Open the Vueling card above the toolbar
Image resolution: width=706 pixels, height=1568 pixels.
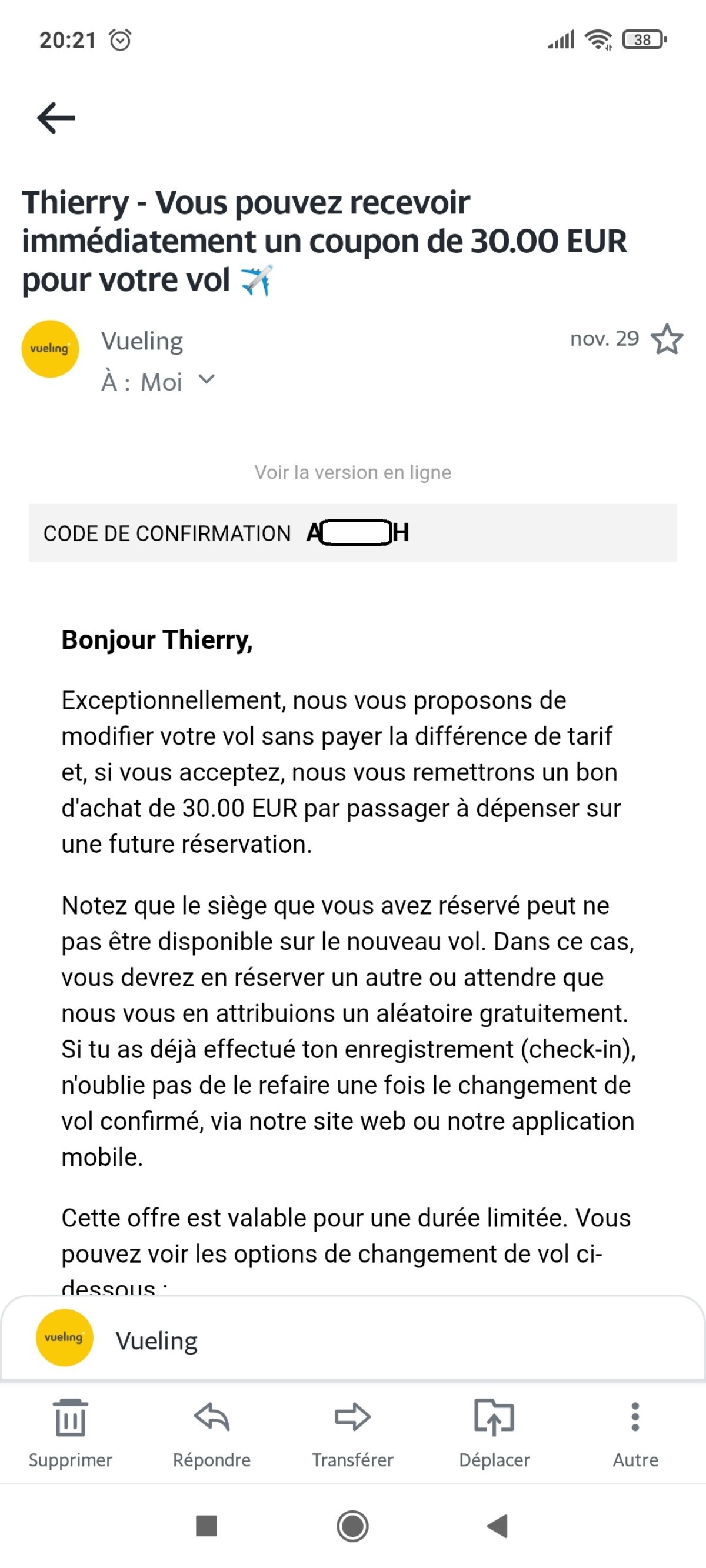pos(352,1339)
